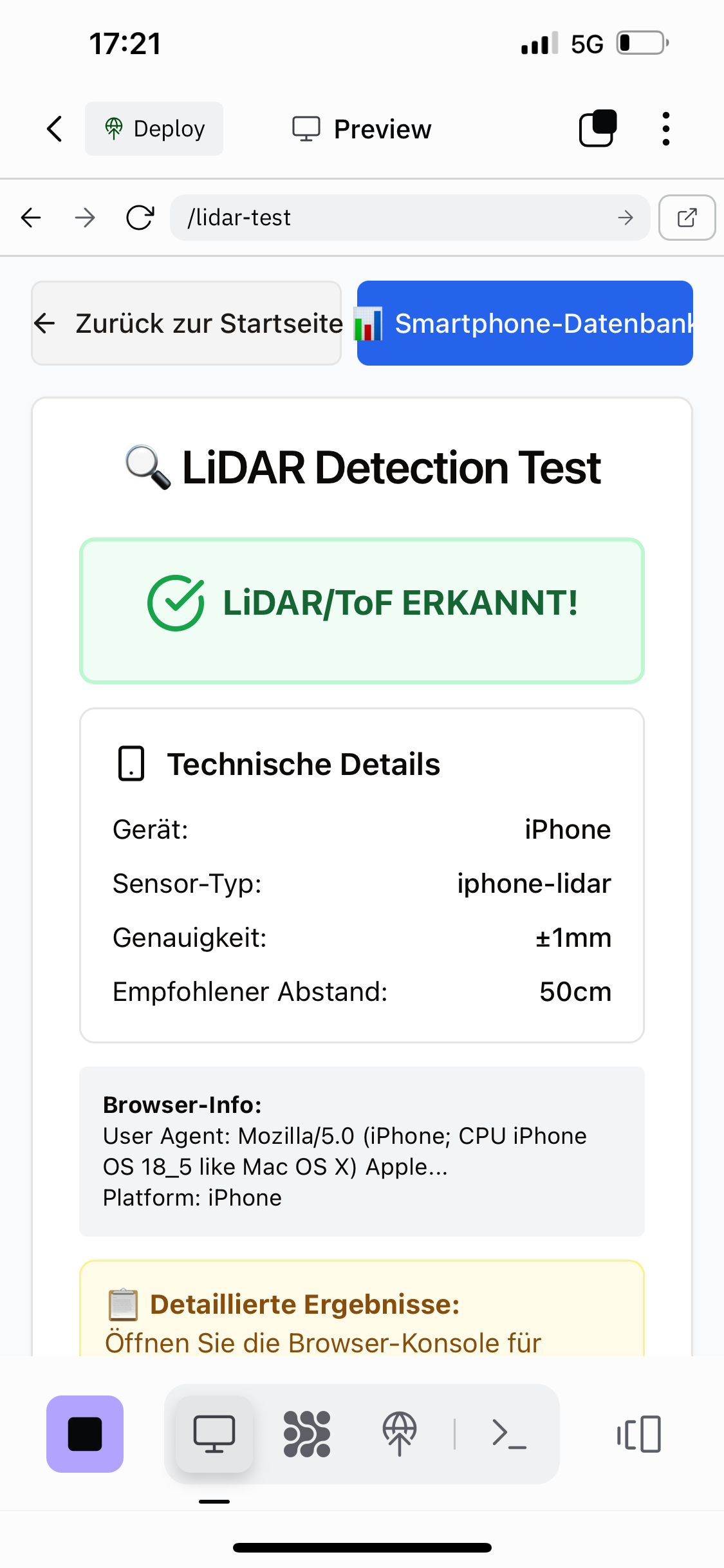Open preview in external browser
The image size is (724, 1568).
[x=687, y=218]
